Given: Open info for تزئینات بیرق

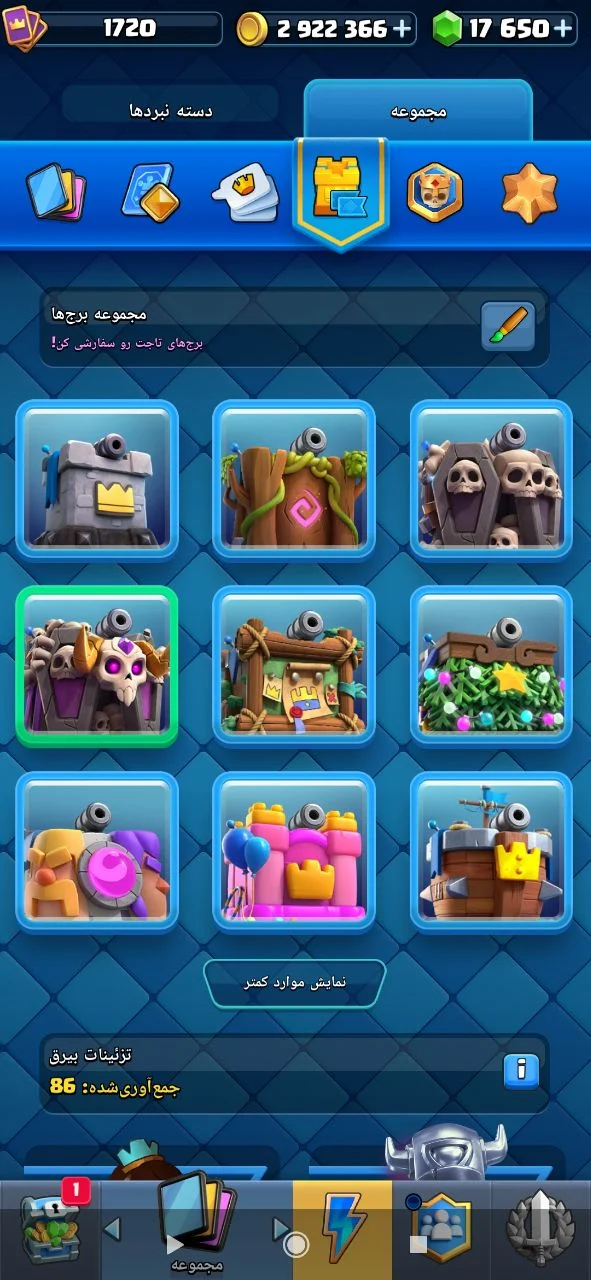Looking at the screenshot, I should [x=521, y=1071].
